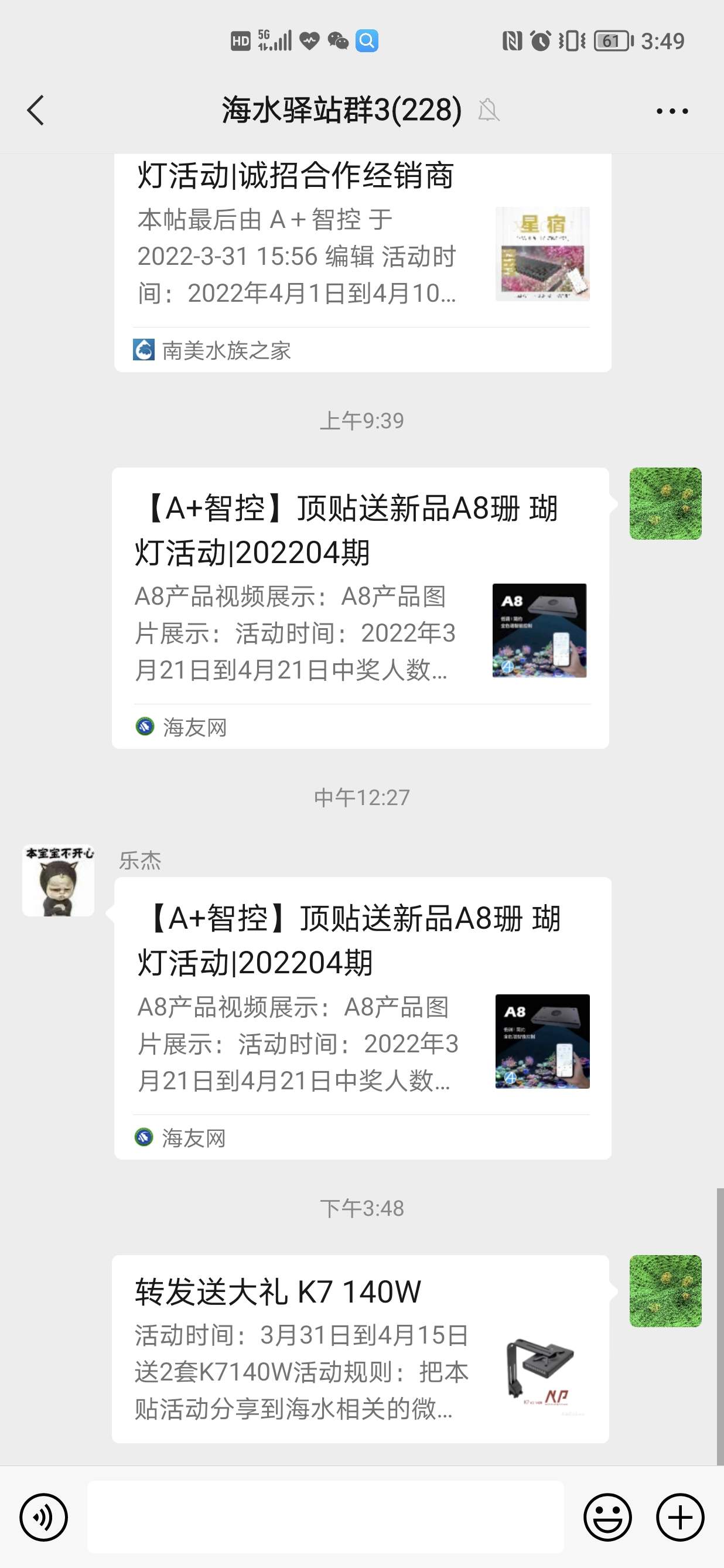Open the 转发送大礼 K7 140W card
This screenshot has width=724, height=1568.
(x=360, y=1349)
